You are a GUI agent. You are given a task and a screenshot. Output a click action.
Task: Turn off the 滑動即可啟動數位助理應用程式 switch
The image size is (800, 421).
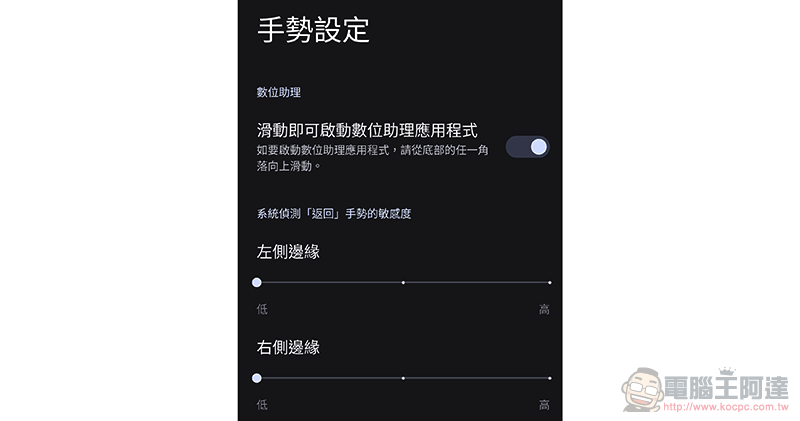tap(527, 147)
